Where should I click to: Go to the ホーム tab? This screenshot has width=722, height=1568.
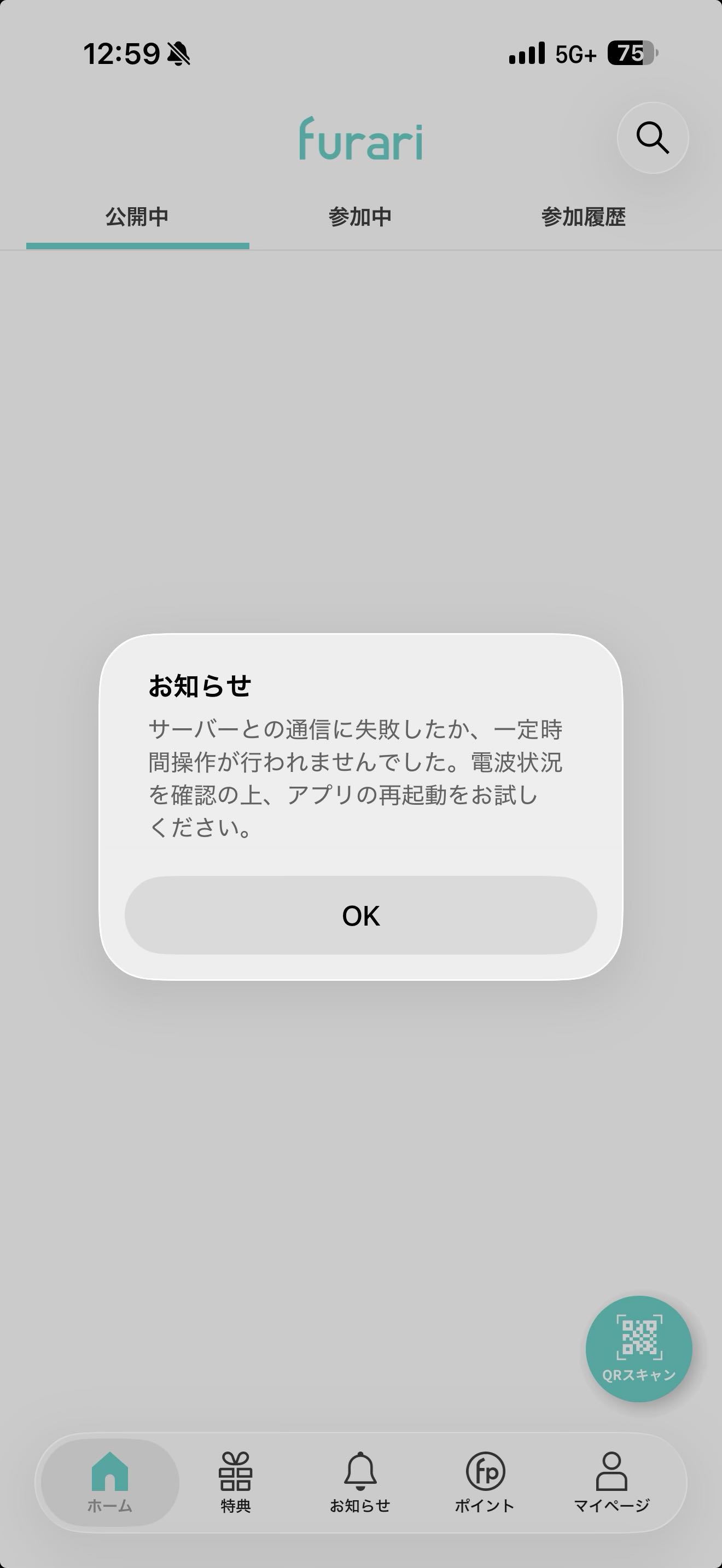(x=109, y=1482)
